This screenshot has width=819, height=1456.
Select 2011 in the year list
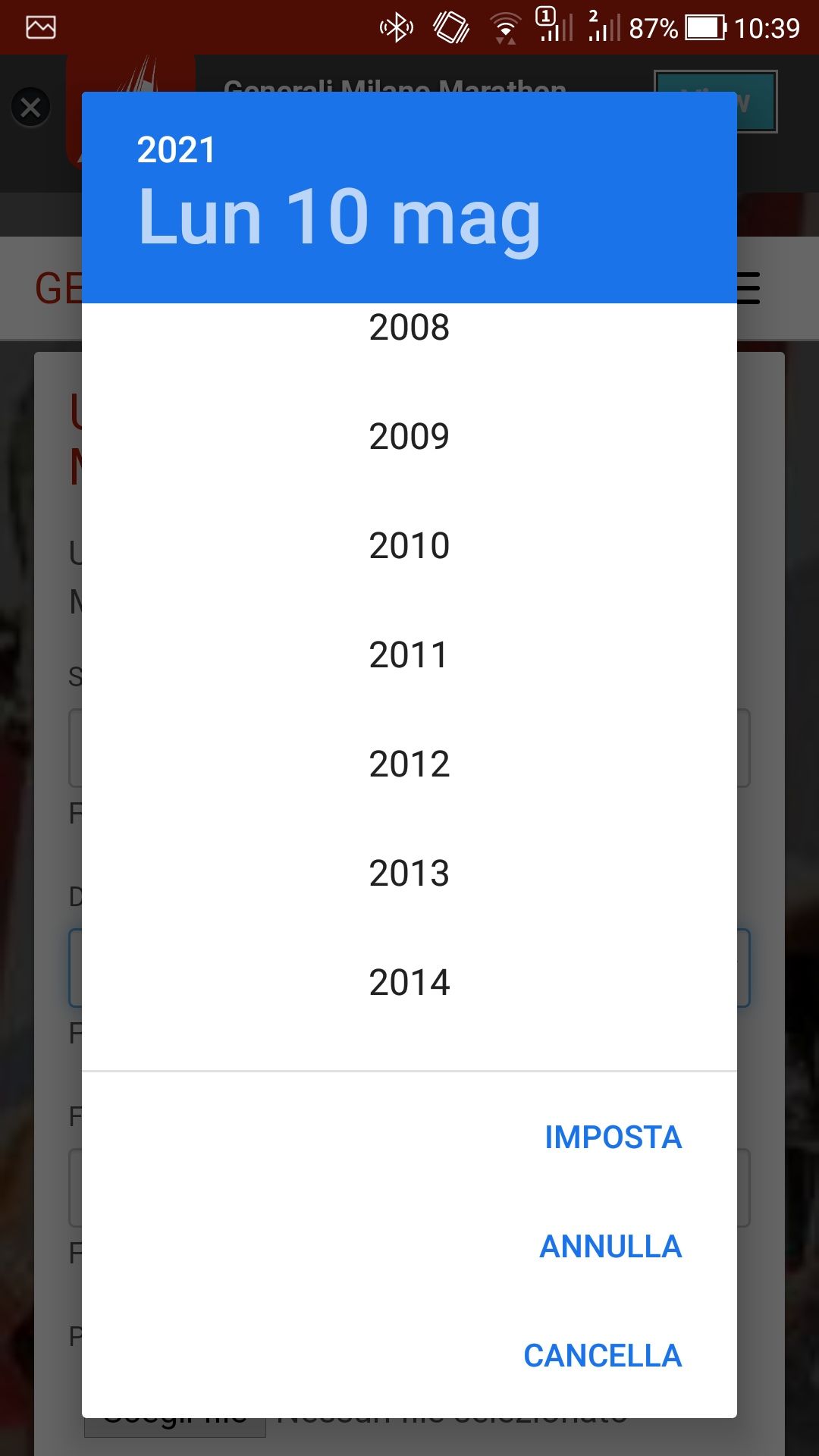(409, 654)
